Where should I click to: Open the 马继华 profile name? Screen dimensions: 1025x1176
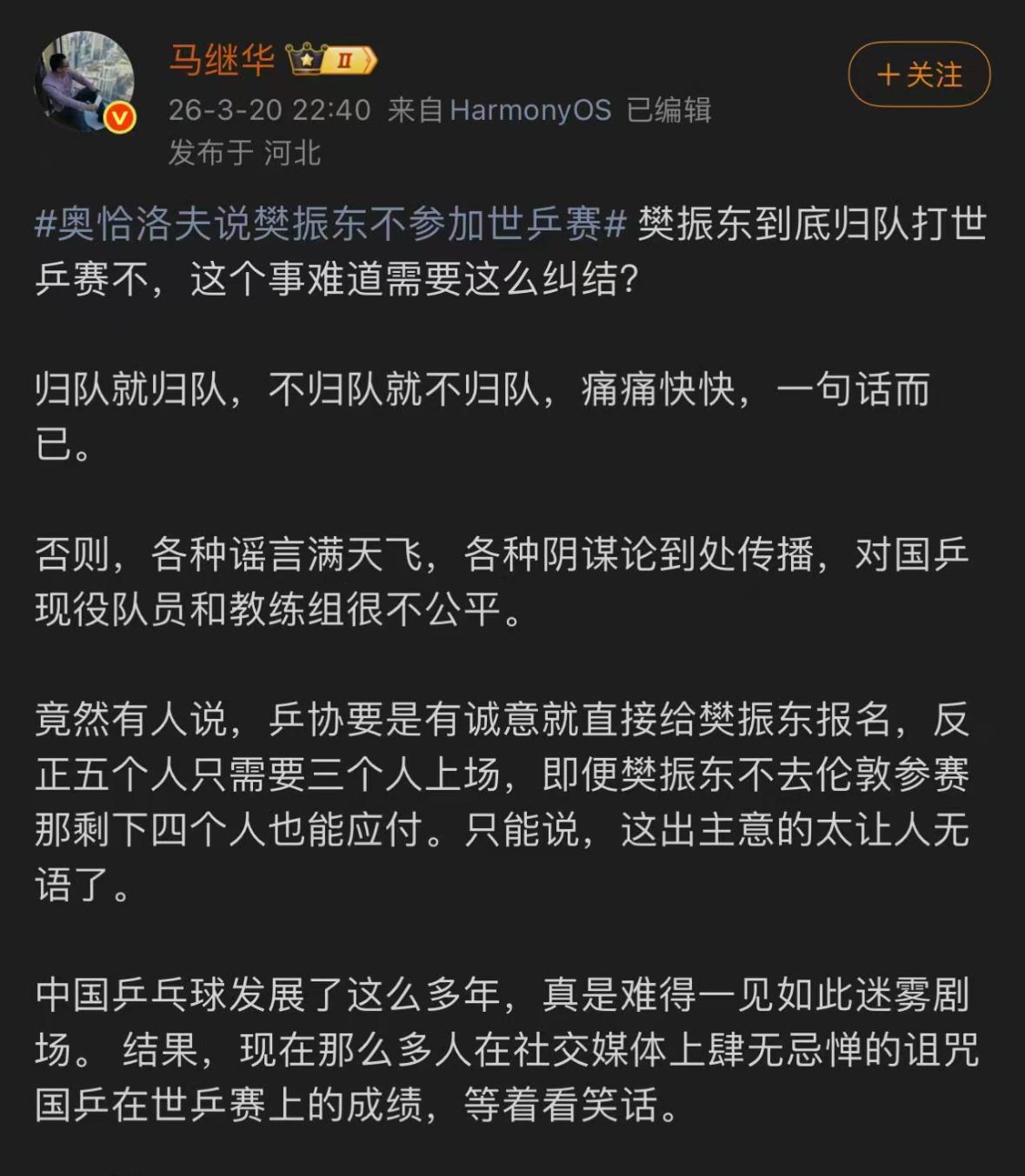pos(222,61)
